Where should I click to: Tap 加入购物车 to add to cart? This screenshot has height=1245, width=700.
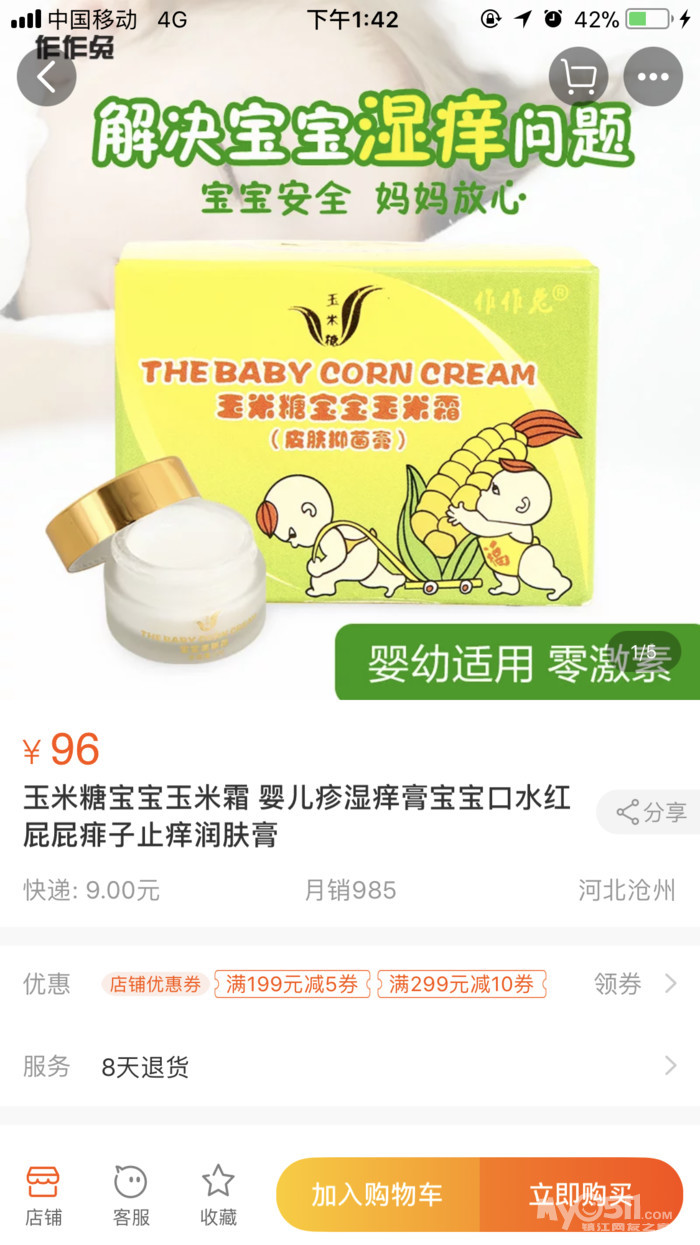[x=378, y=1194]
